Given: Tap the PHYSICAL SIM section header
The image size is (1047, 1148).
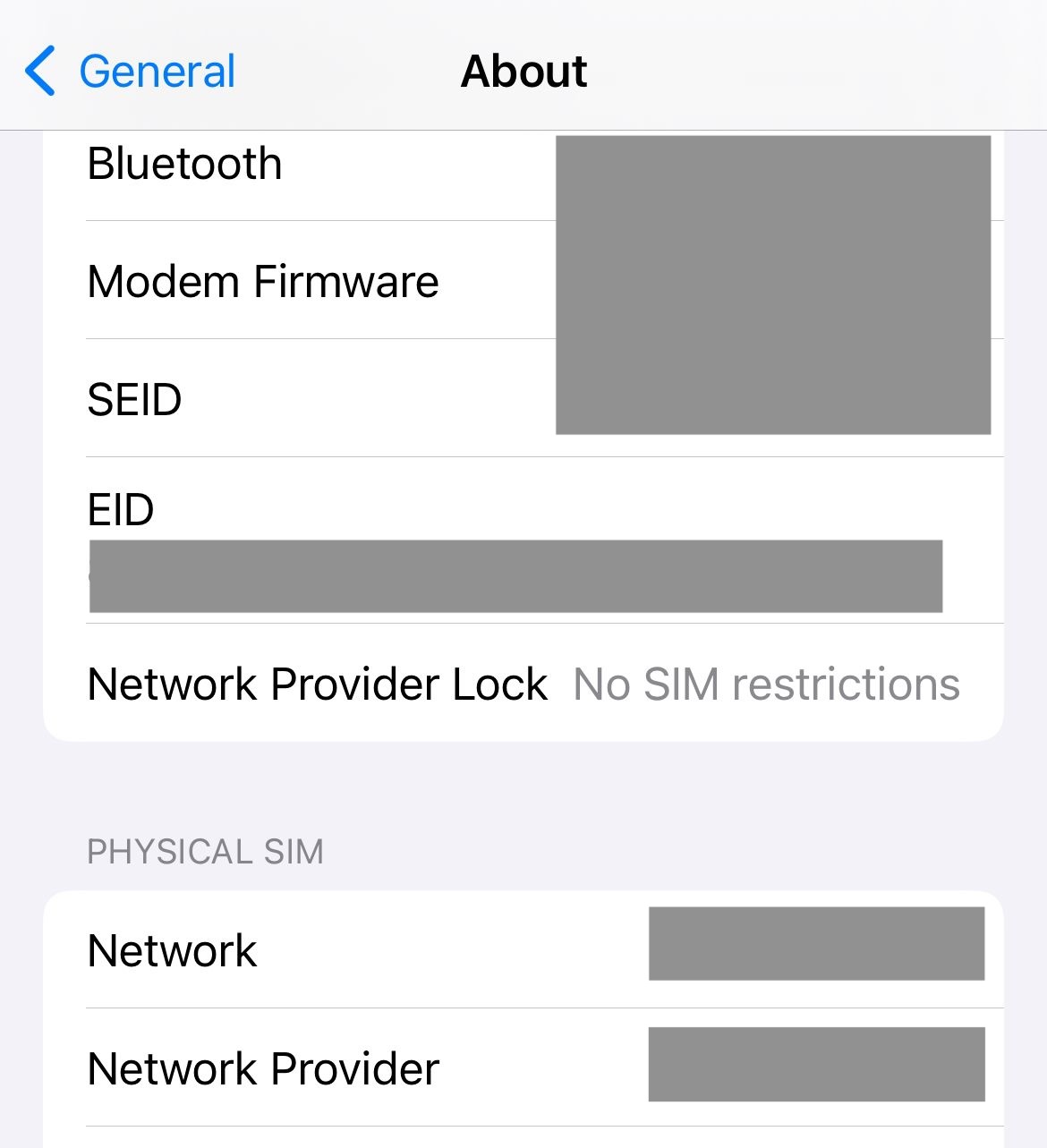Looking at the screenshot, I should [207, 851].
